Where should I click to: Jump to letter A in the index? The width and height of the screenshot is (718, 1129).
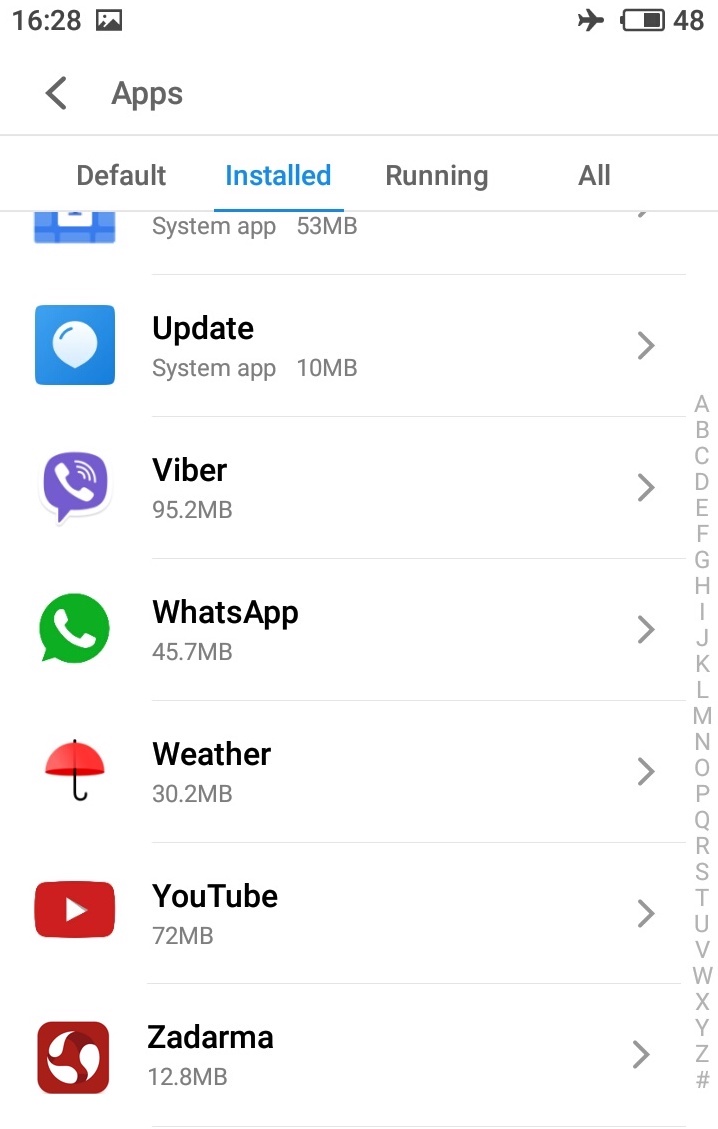[702, 405]
